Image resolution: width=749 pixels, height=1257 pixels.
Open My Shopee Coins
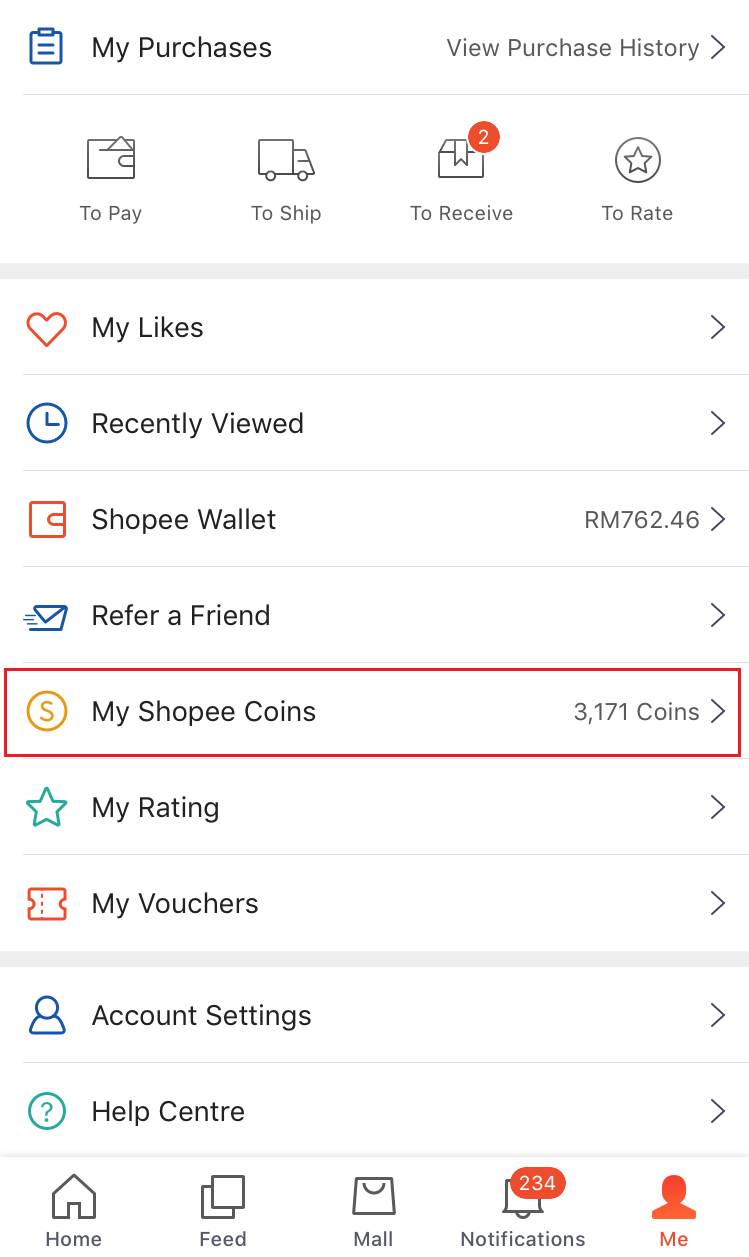click(374, 712)
